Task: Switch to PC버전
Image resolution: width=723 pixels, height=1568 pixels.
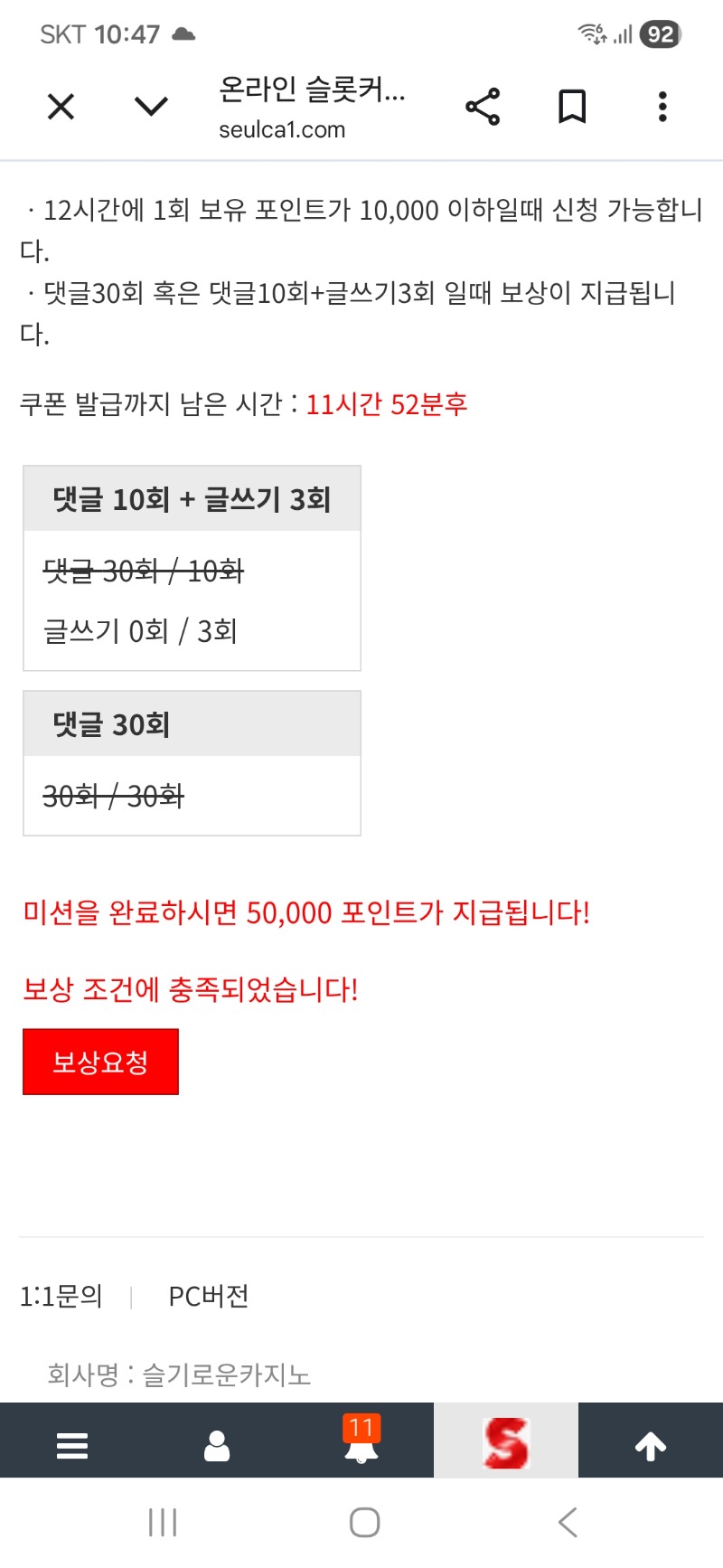Action: coord(209,1297)
